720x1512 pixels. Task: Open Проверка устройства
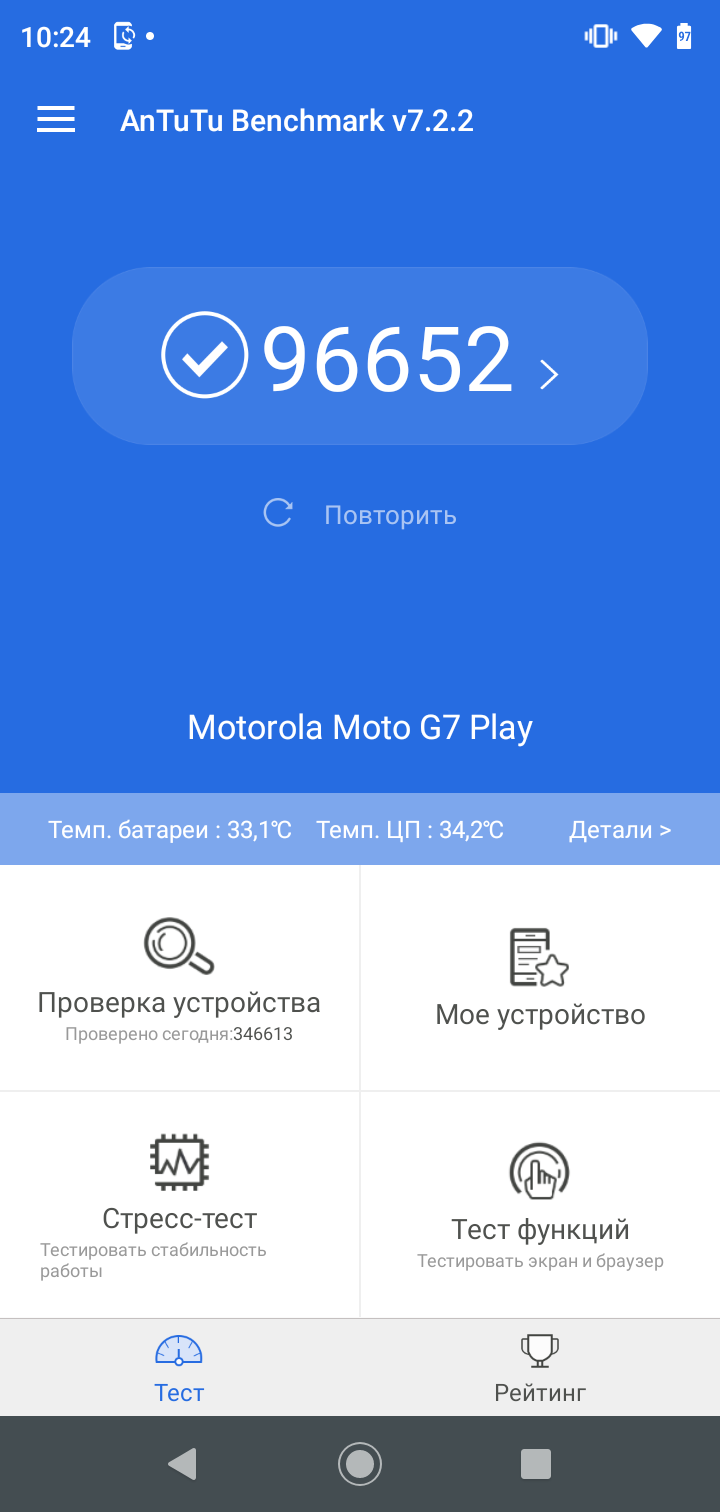point(179,978)
